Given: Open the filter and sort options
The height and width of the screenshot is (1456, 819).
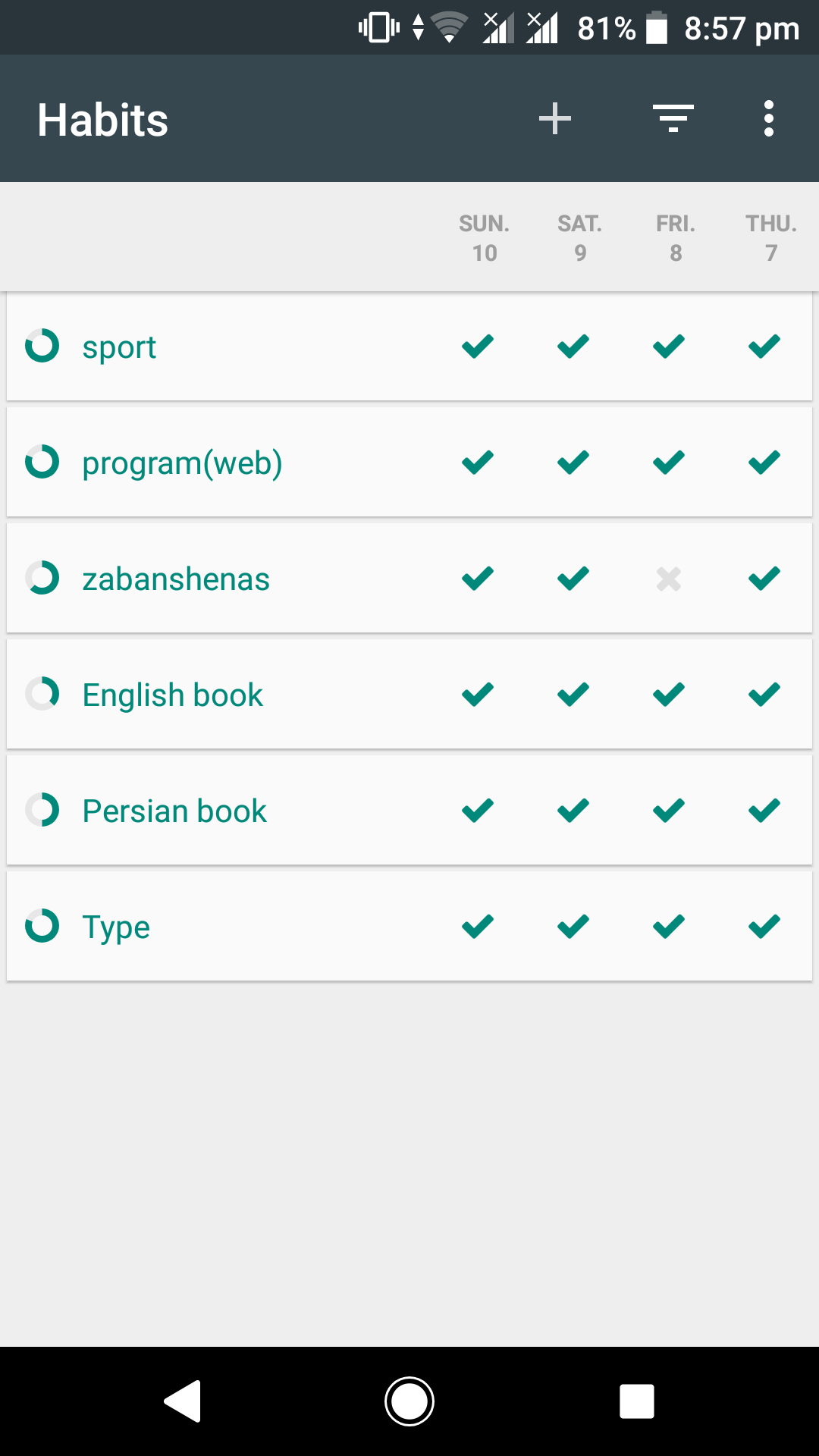Looking at the screenshot, I should pos(673,119).
